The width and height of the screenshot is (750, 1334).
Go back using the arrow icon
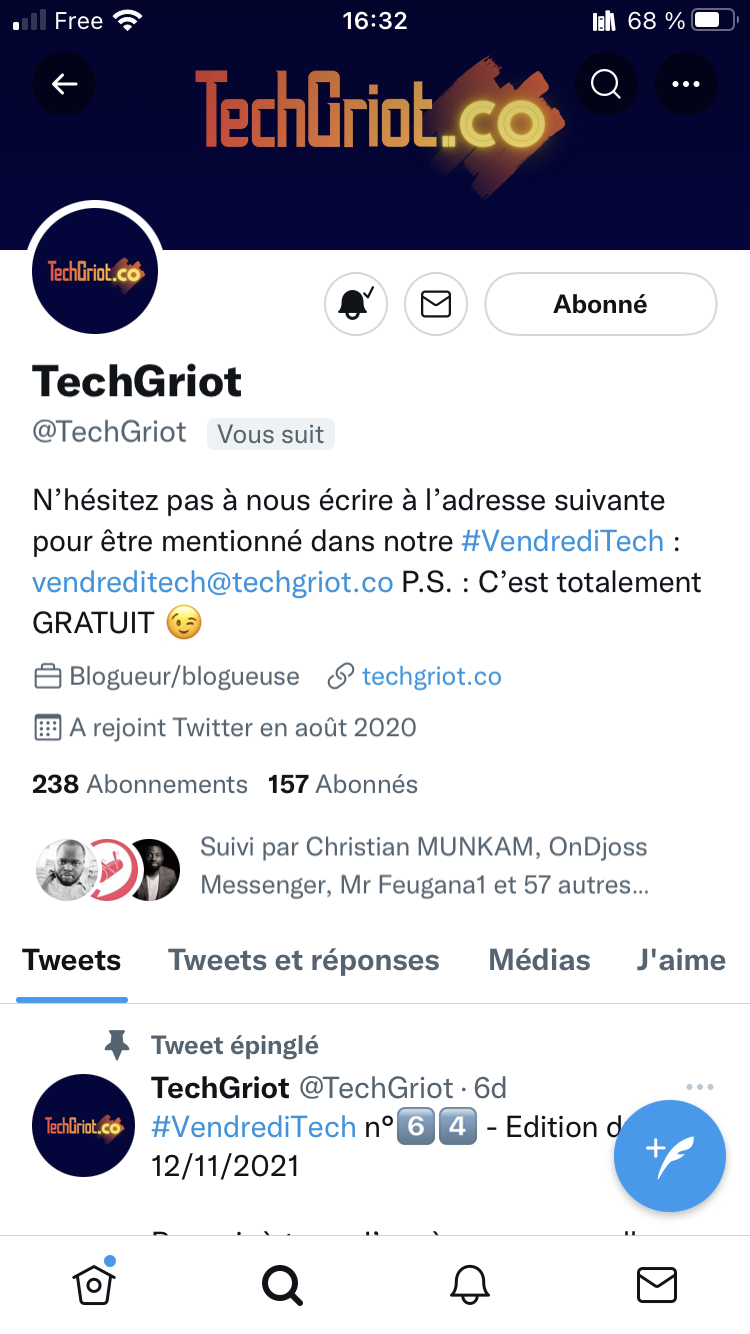65,84
